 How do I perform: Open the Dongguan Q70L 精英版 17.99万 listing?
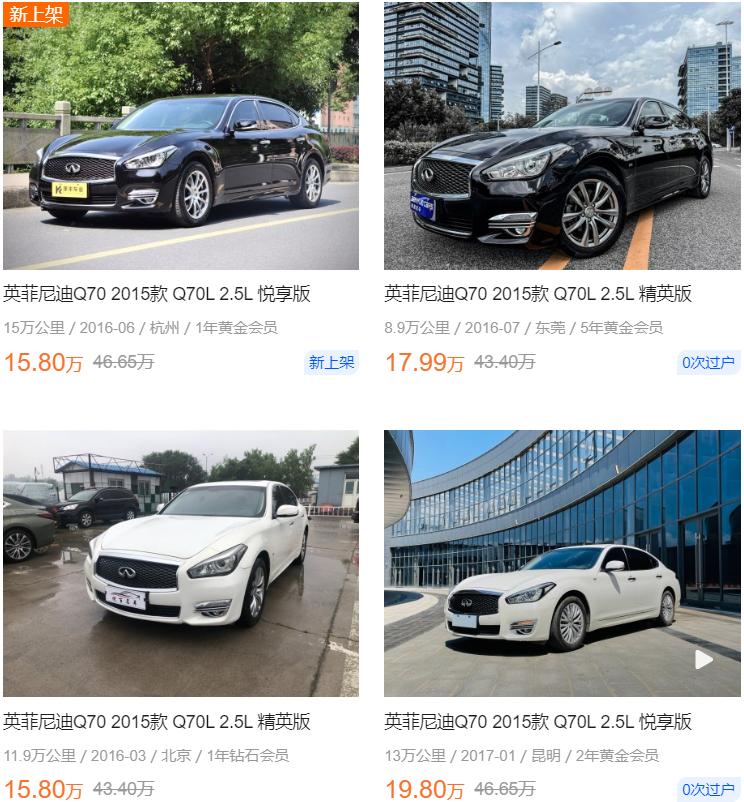[x=538, y=294]
